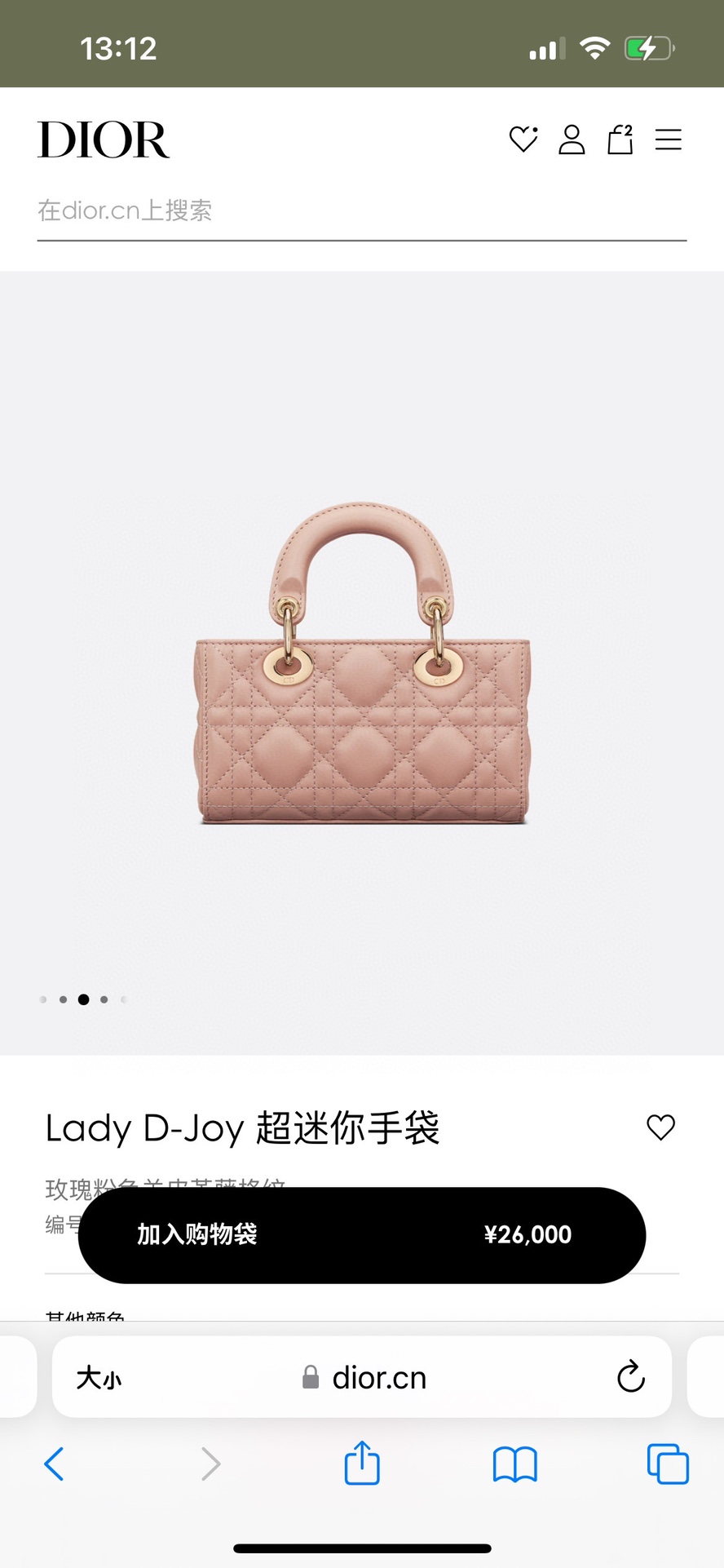The width and height of the screenshot is (724, 1568).
Task: Open the Lady D-Joy product image
Action: [x=363, y=662]
